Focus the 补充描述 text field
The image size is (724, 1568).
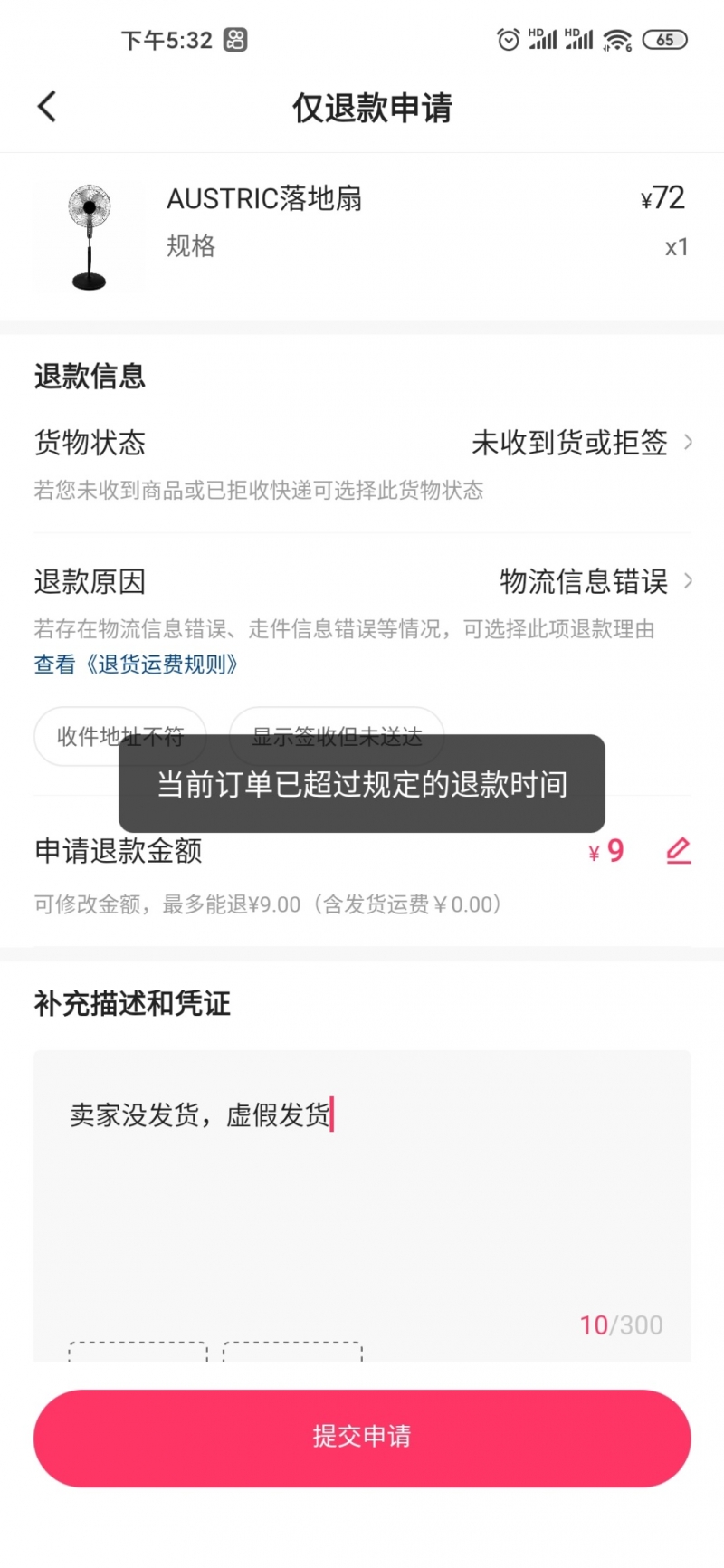coord(362,1195)
